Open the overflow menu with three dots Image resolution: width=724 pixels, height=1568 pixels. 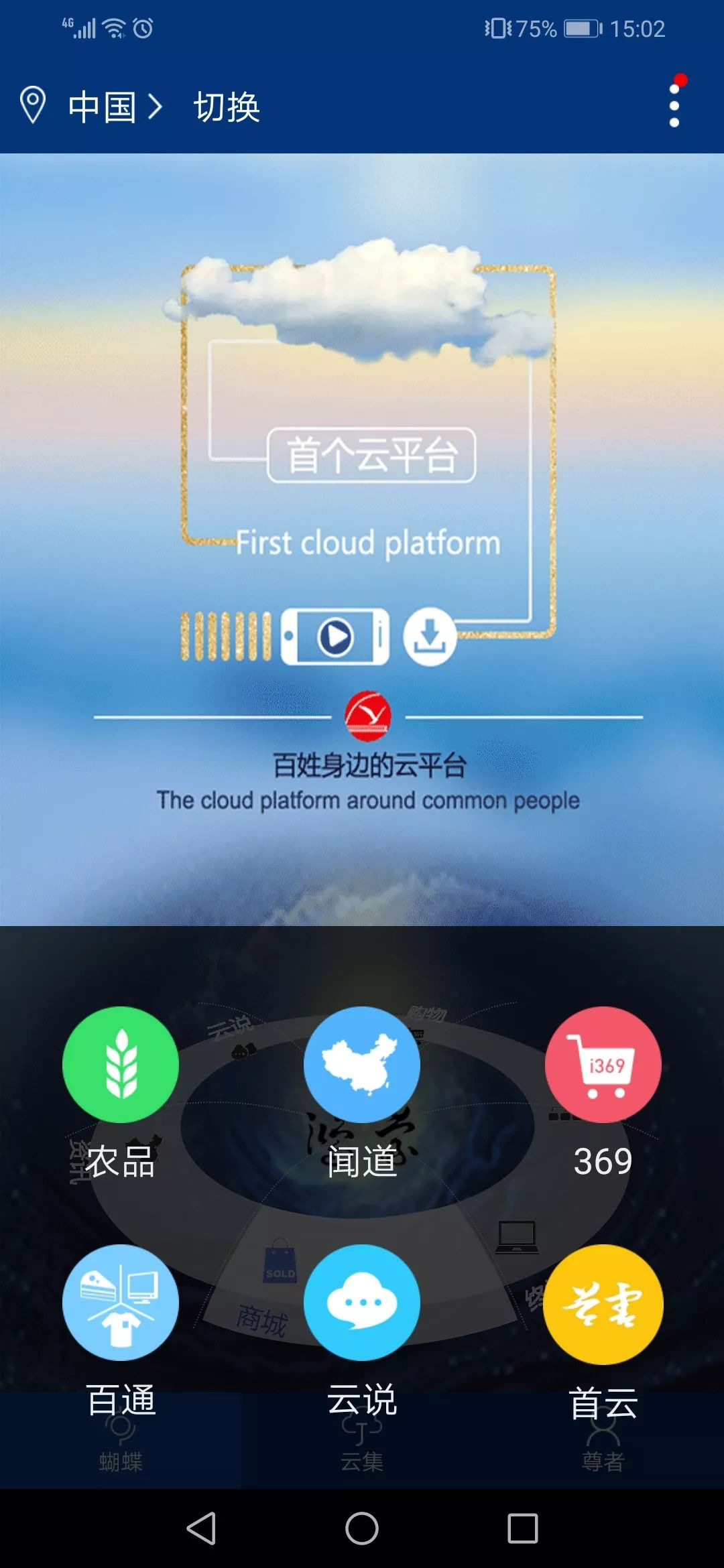(674, 106)
